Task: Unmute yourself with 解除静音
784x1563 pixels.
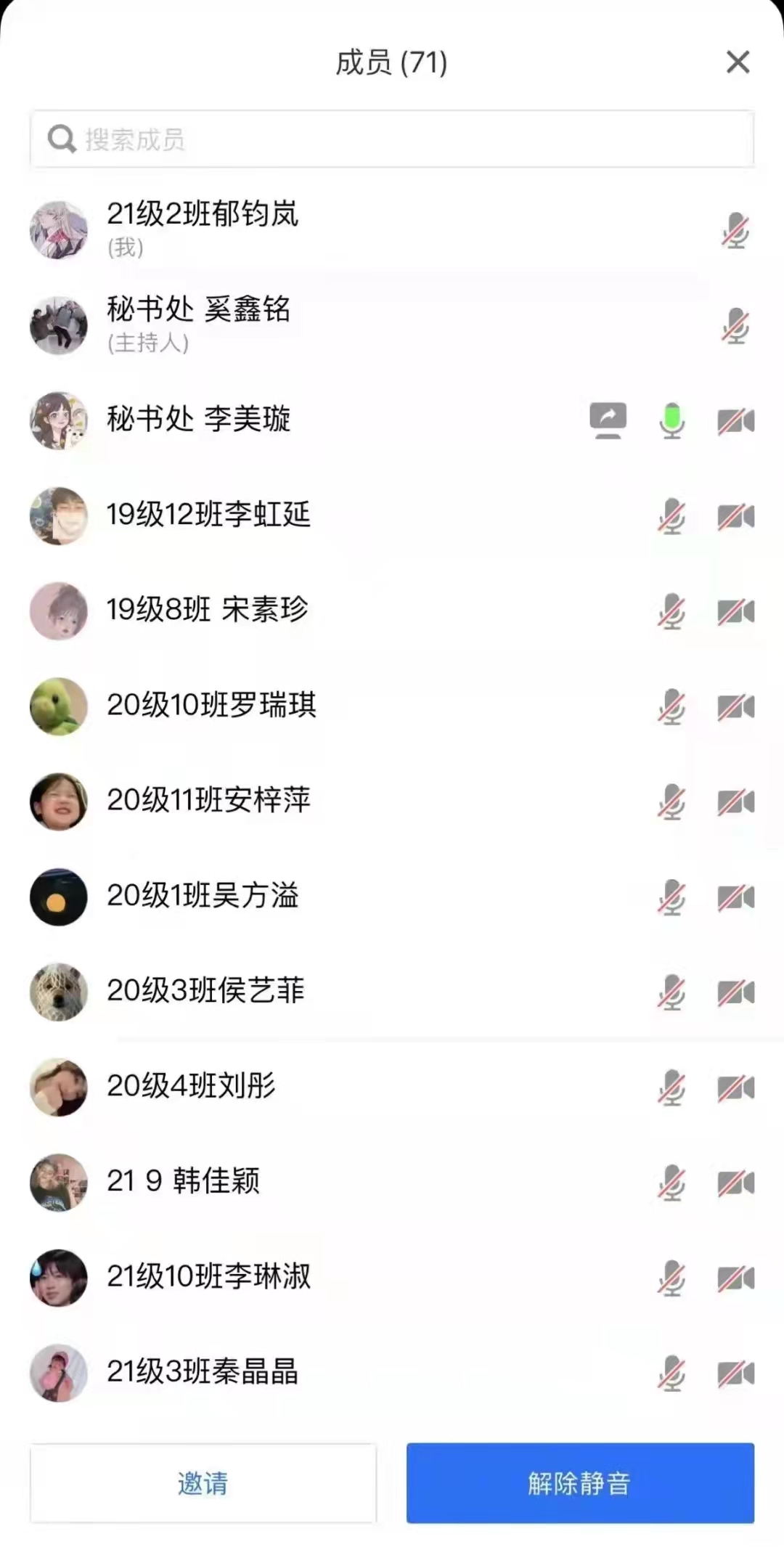Action: (580, 1482)
